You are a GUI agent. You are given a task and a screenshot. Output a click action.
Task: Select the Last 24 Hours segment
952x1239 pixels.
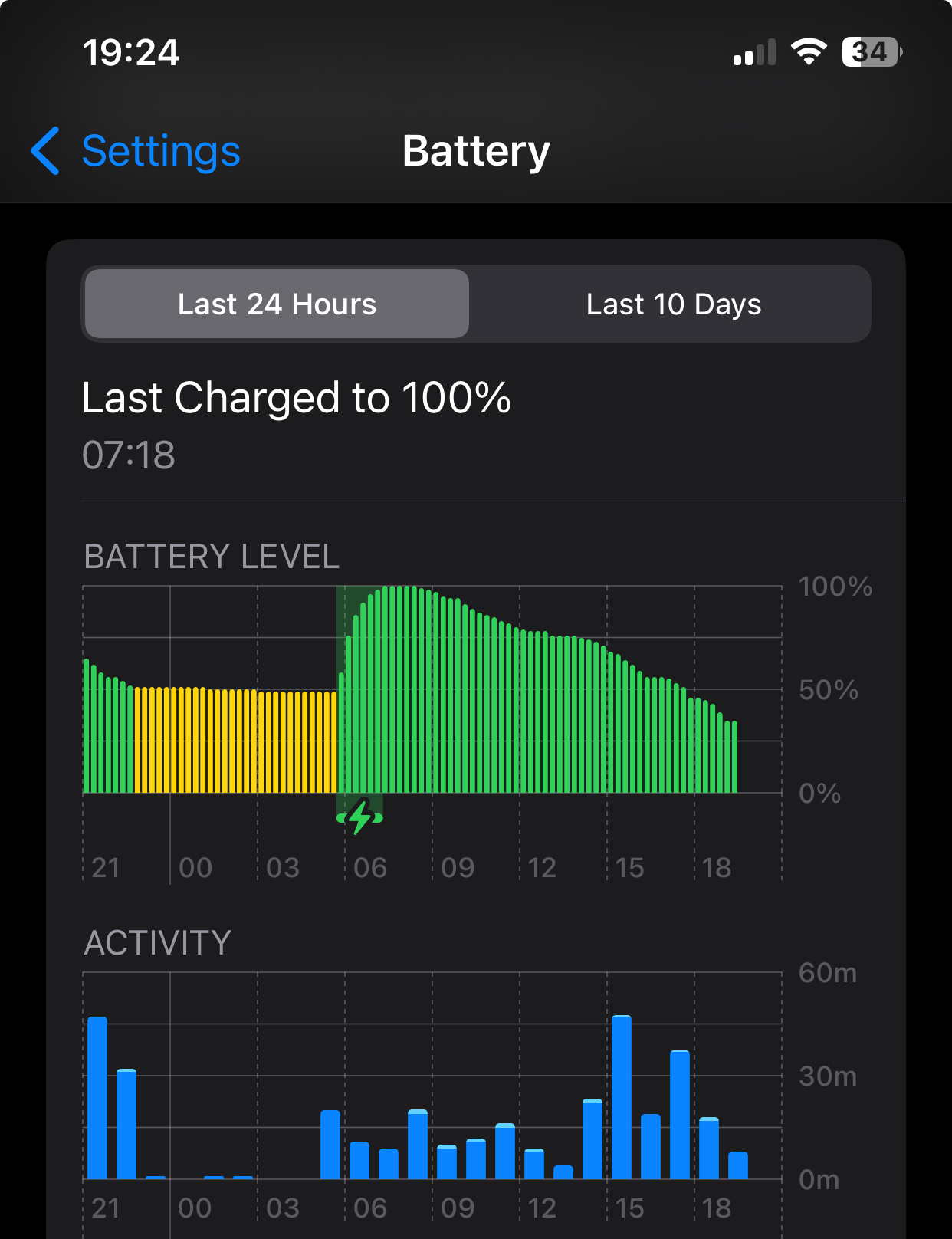point(277,304)
